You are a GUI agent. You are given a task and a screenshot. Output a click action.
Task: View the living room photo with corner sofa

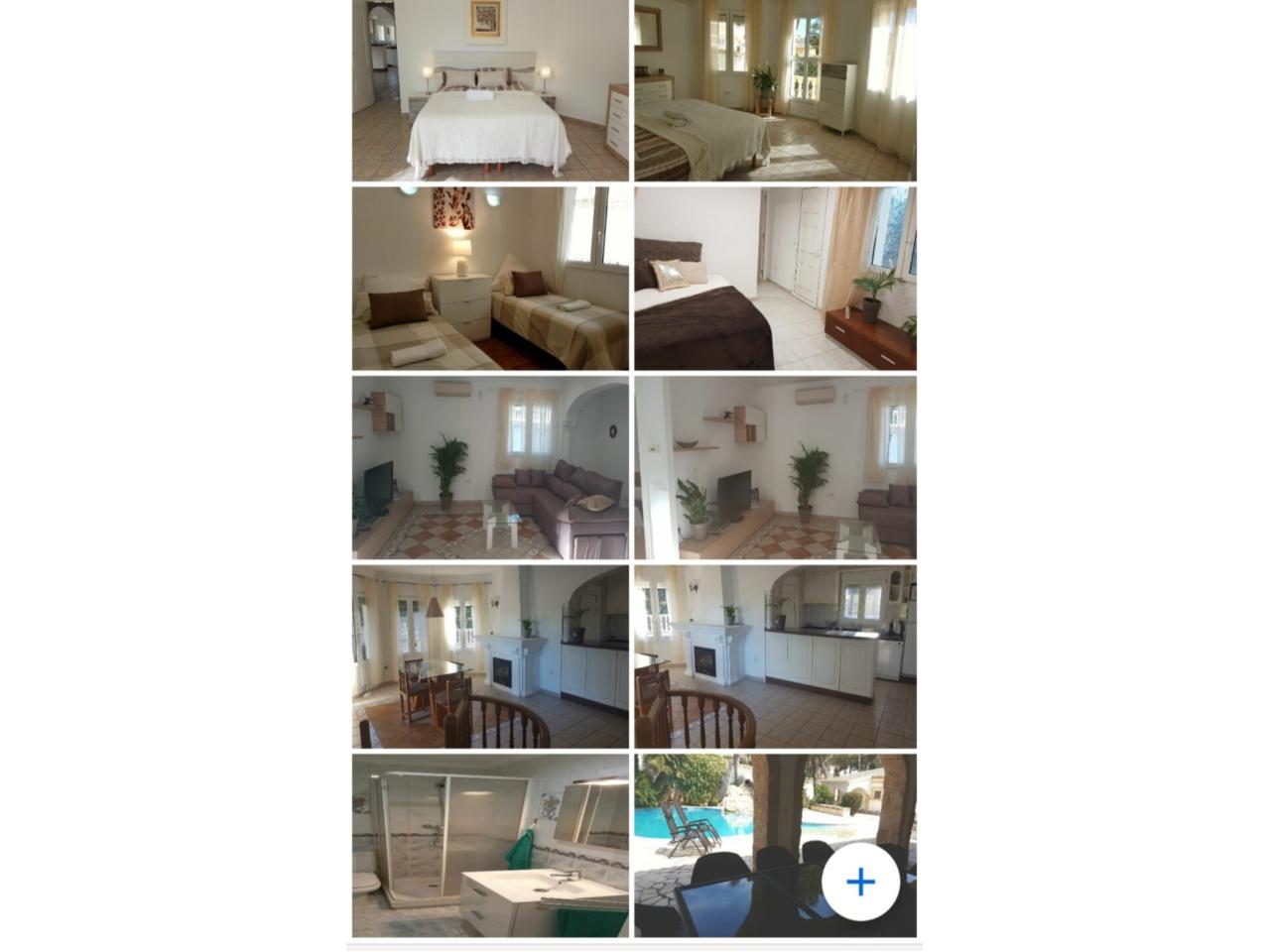[x=490, y=467]
